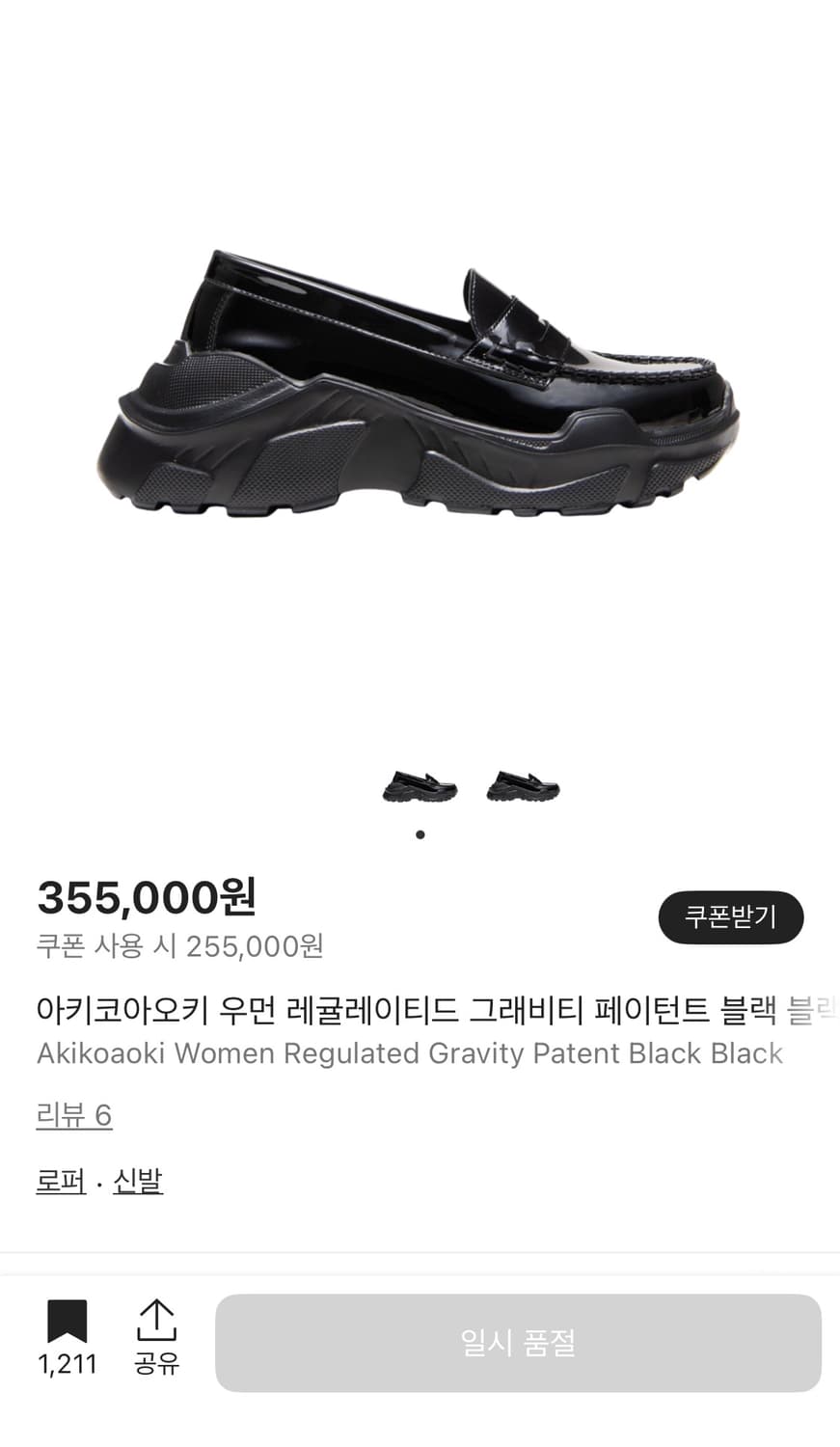Open the 리뷰 6 reviews link
Image resolution: width=840 pixels, height=1447 pixels.
(73, 1113)
